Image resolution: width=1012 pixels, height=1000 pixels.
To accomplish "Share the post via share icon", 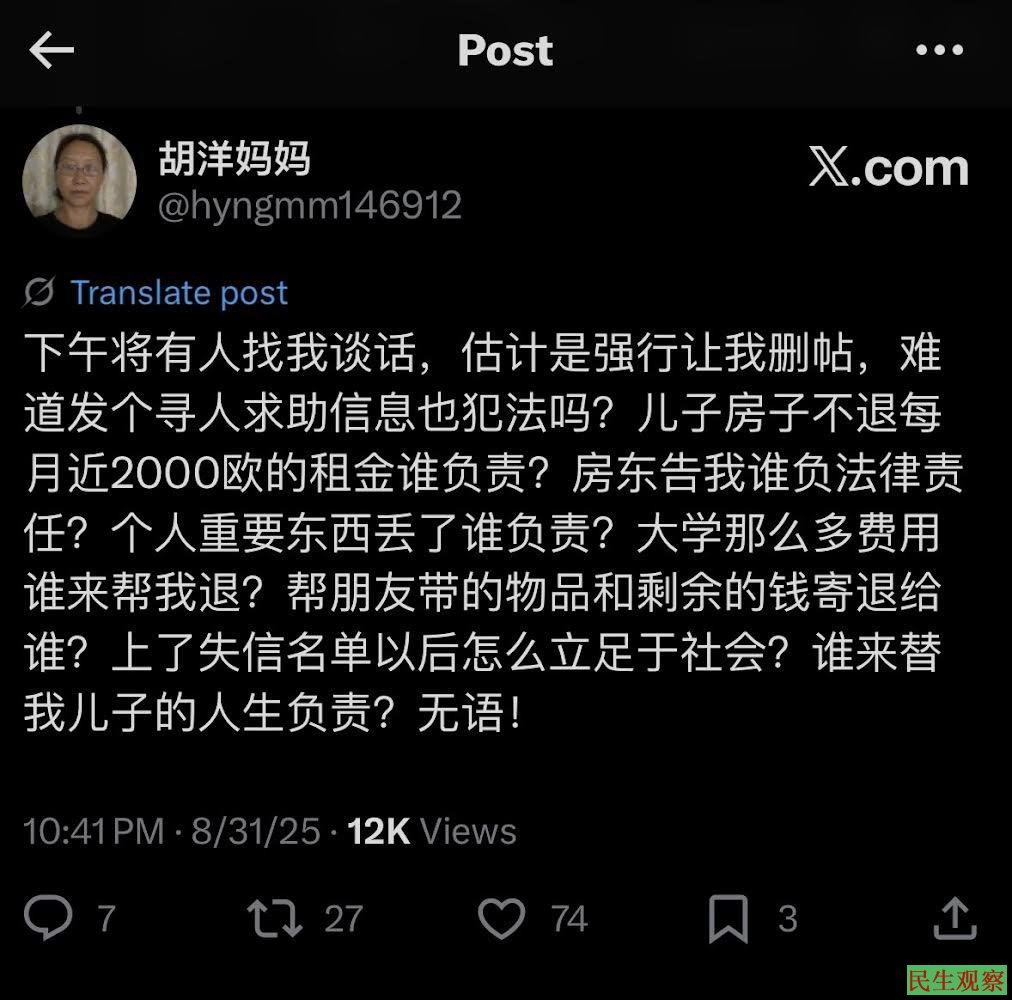I will pyautogui.click(x=954, y=917).
